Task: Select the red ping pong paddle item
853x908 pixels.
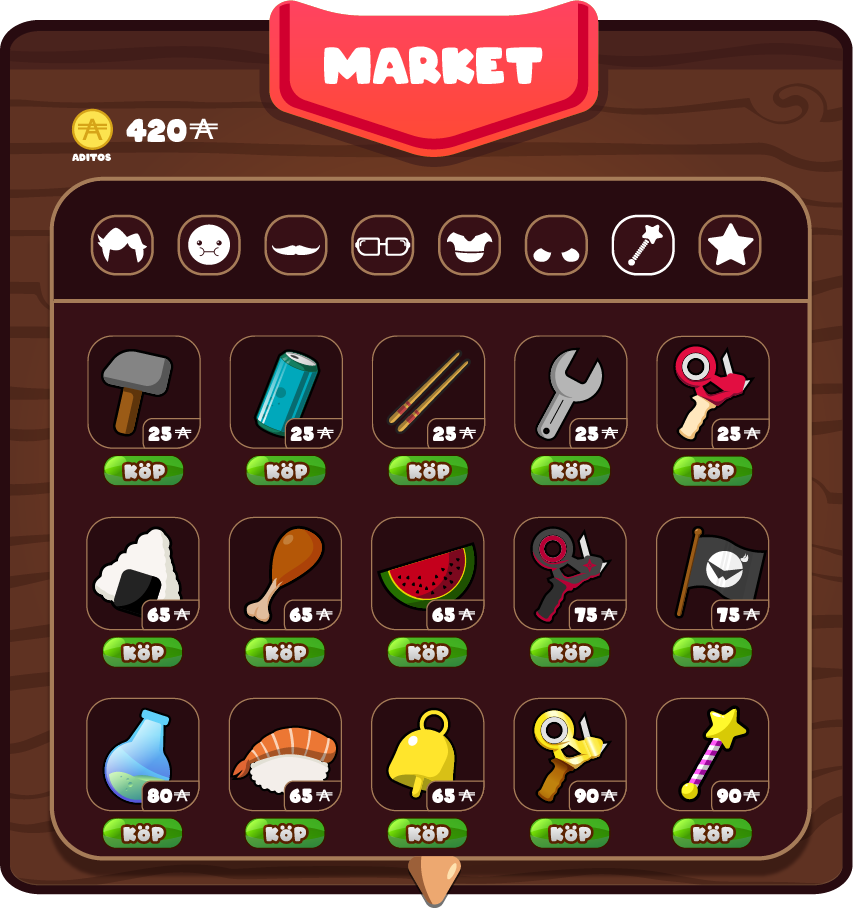Action: pos(712,391)
